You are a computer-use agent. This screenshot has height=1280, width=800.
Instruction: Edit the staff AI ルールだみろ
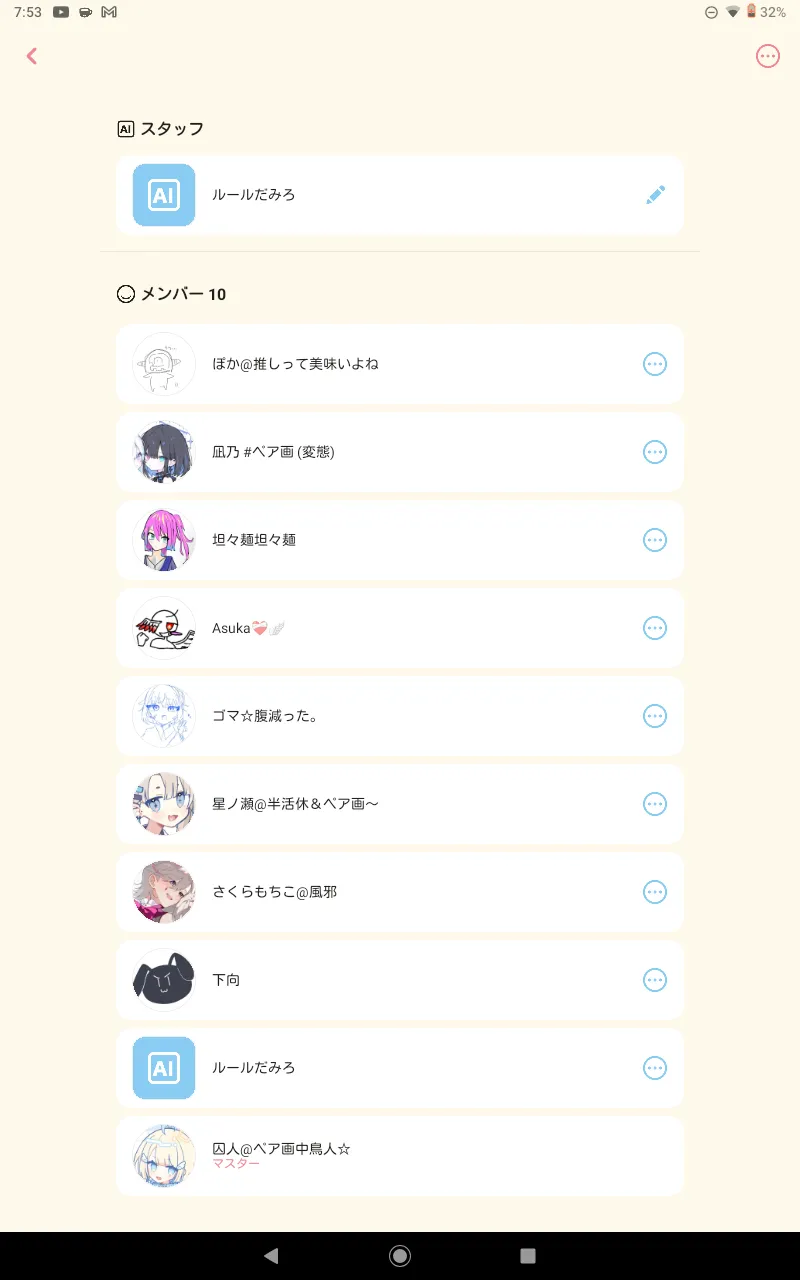point(655,195)
